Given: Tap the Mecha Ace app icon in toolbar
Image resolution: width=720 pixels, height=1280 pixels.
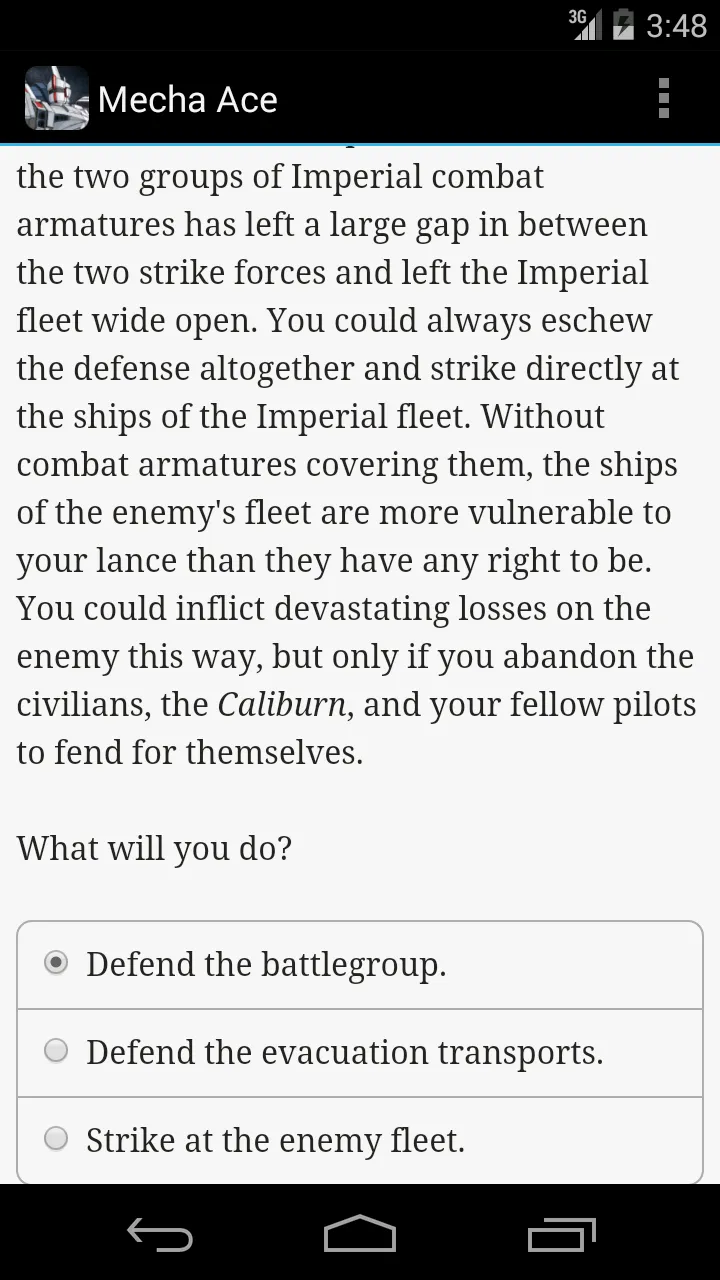Looking at the screenshot, I should pyautogui.click(x=56, y=98).
